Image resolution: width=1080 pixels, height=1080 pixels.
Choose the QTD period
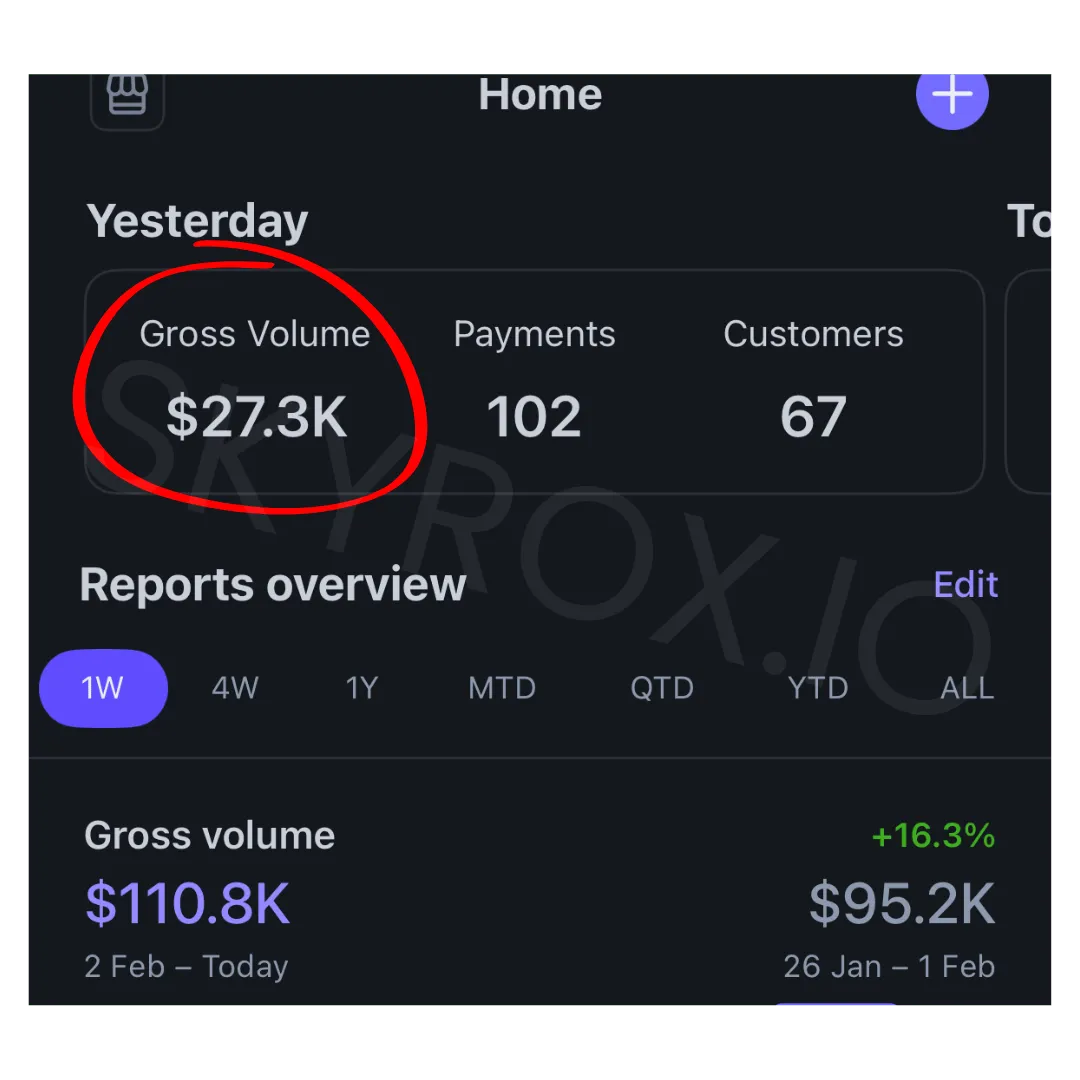662,687
